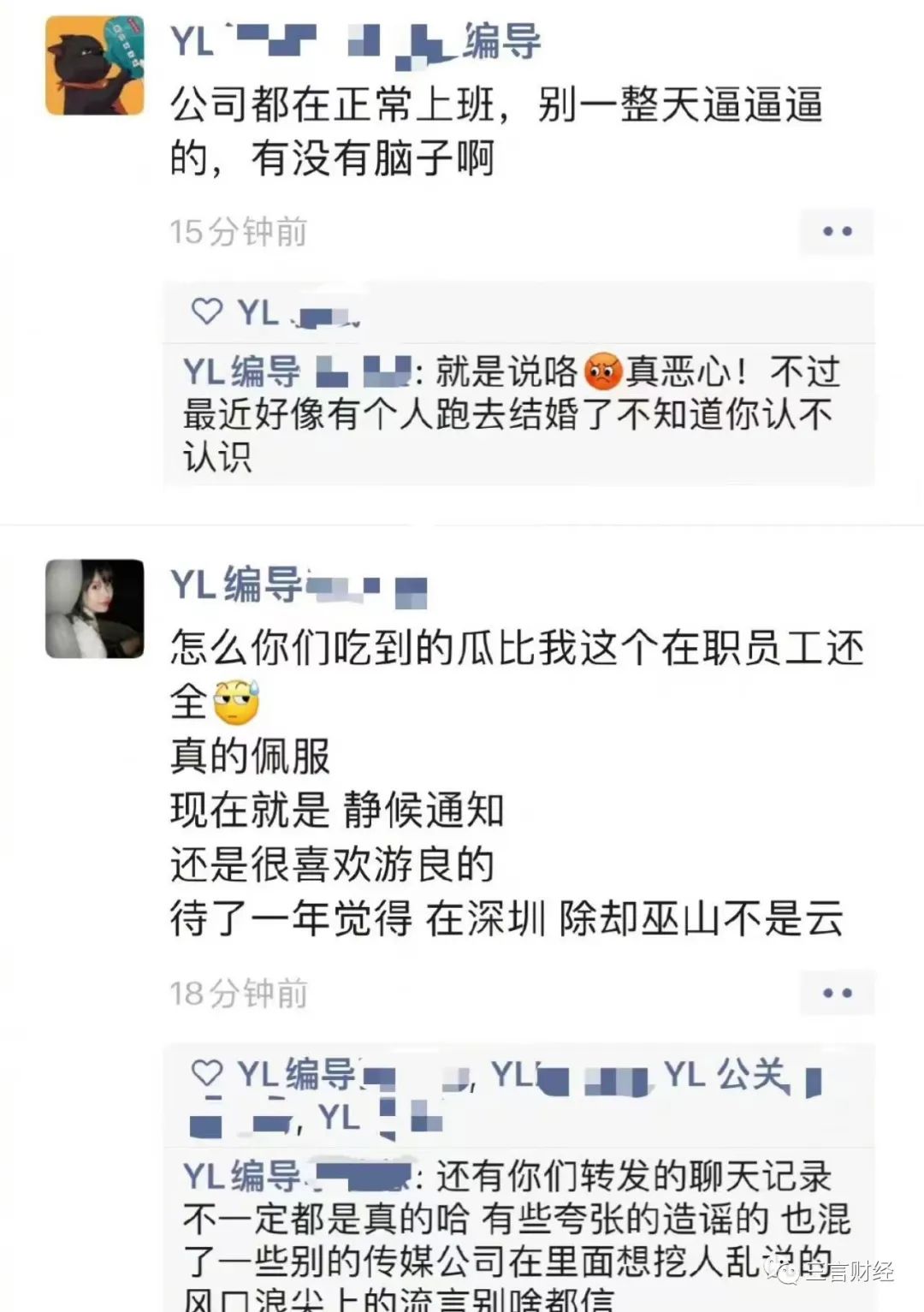
Task: Tap the poster name above 公司都在正常上班
Action: [354, 41]
